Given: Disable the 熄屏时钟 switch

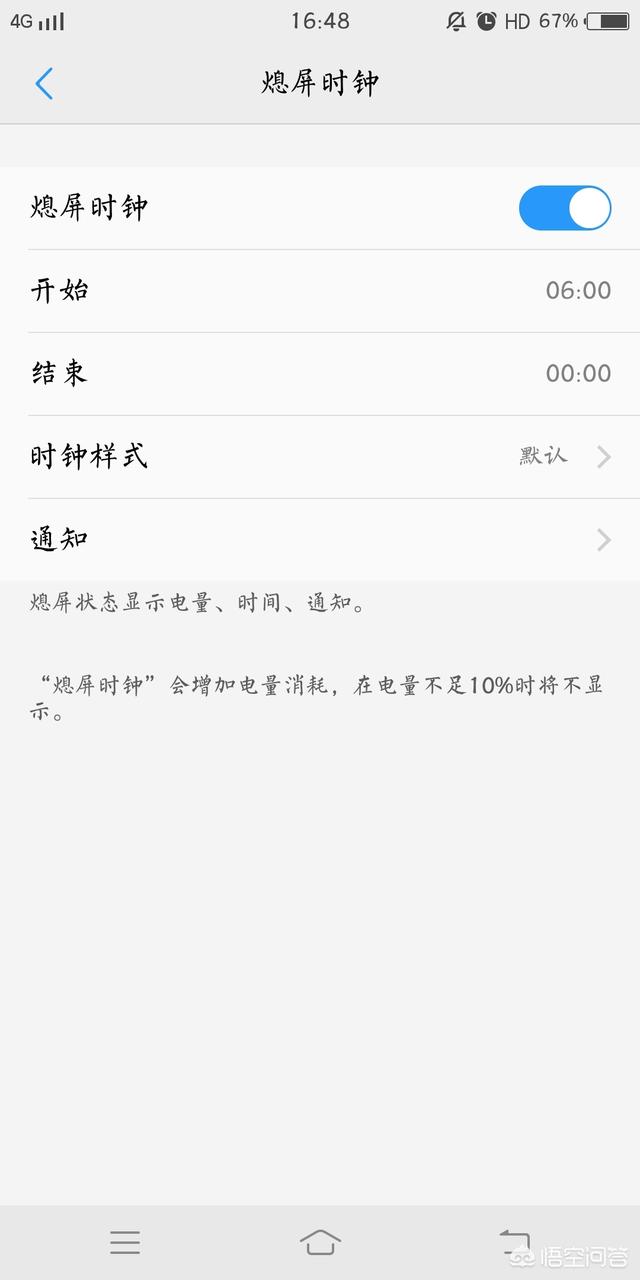Looking at the screenshot, I should (x=564, y=208).
